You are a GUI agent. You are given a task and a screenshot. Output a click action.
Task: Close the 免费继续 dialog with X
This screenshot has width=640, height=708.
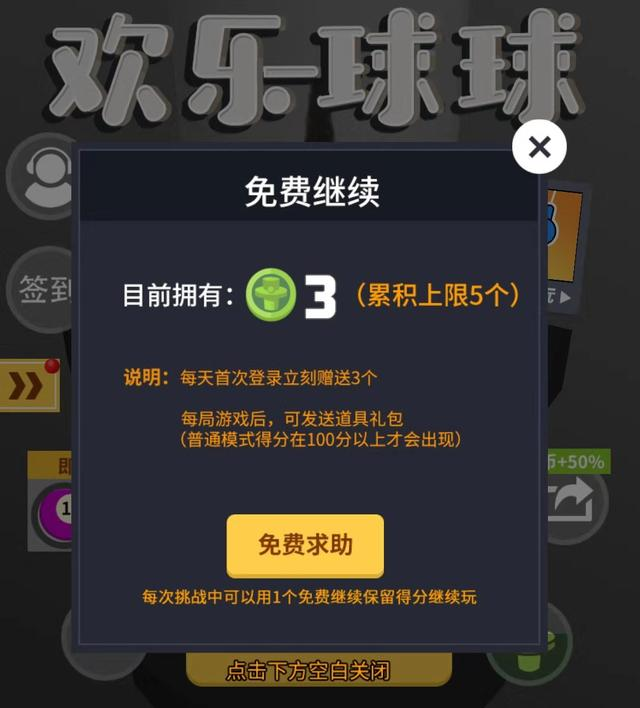[539, 148]
